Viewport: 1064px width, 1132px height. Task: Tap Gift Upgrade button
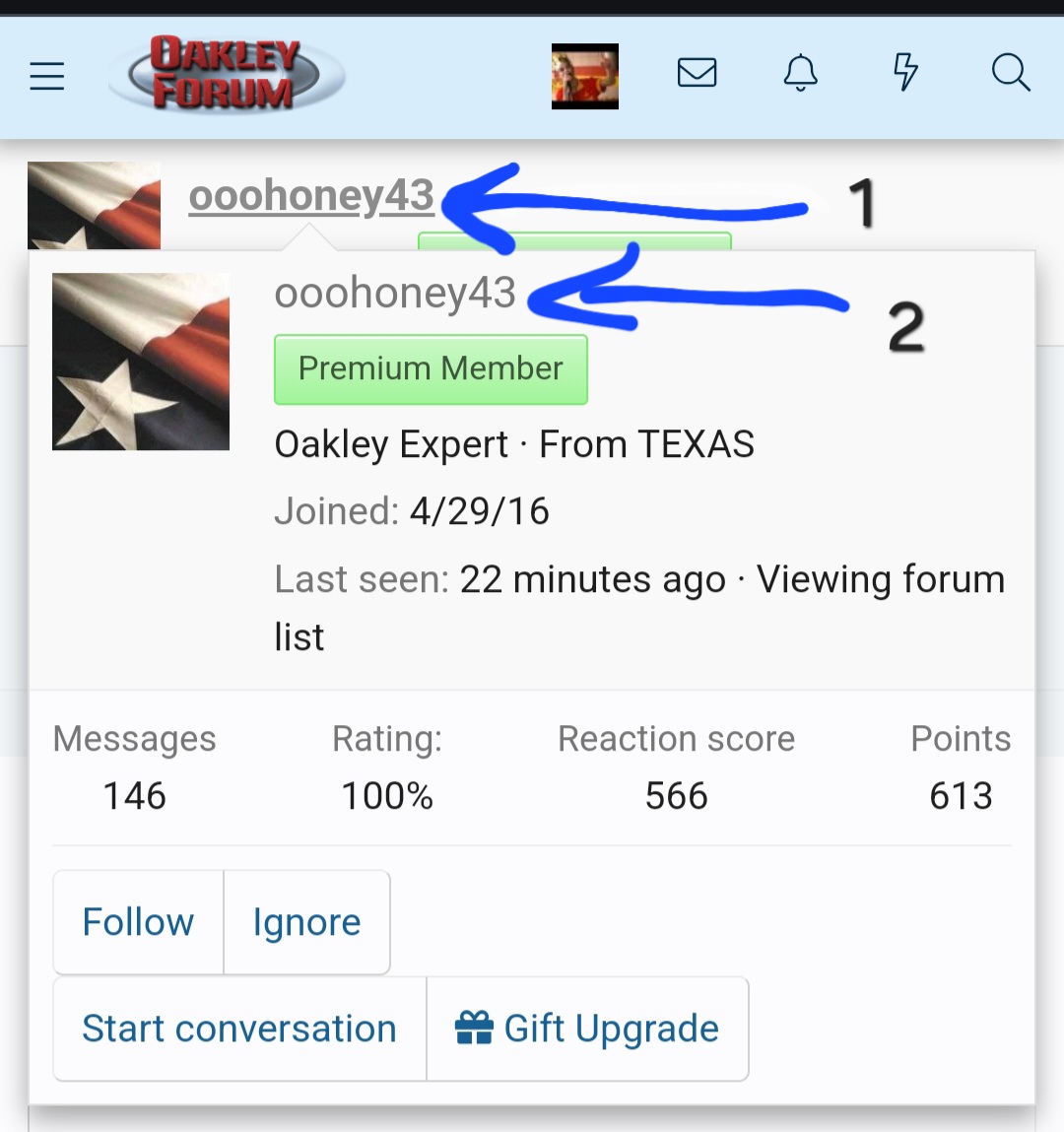[587, 1029]
